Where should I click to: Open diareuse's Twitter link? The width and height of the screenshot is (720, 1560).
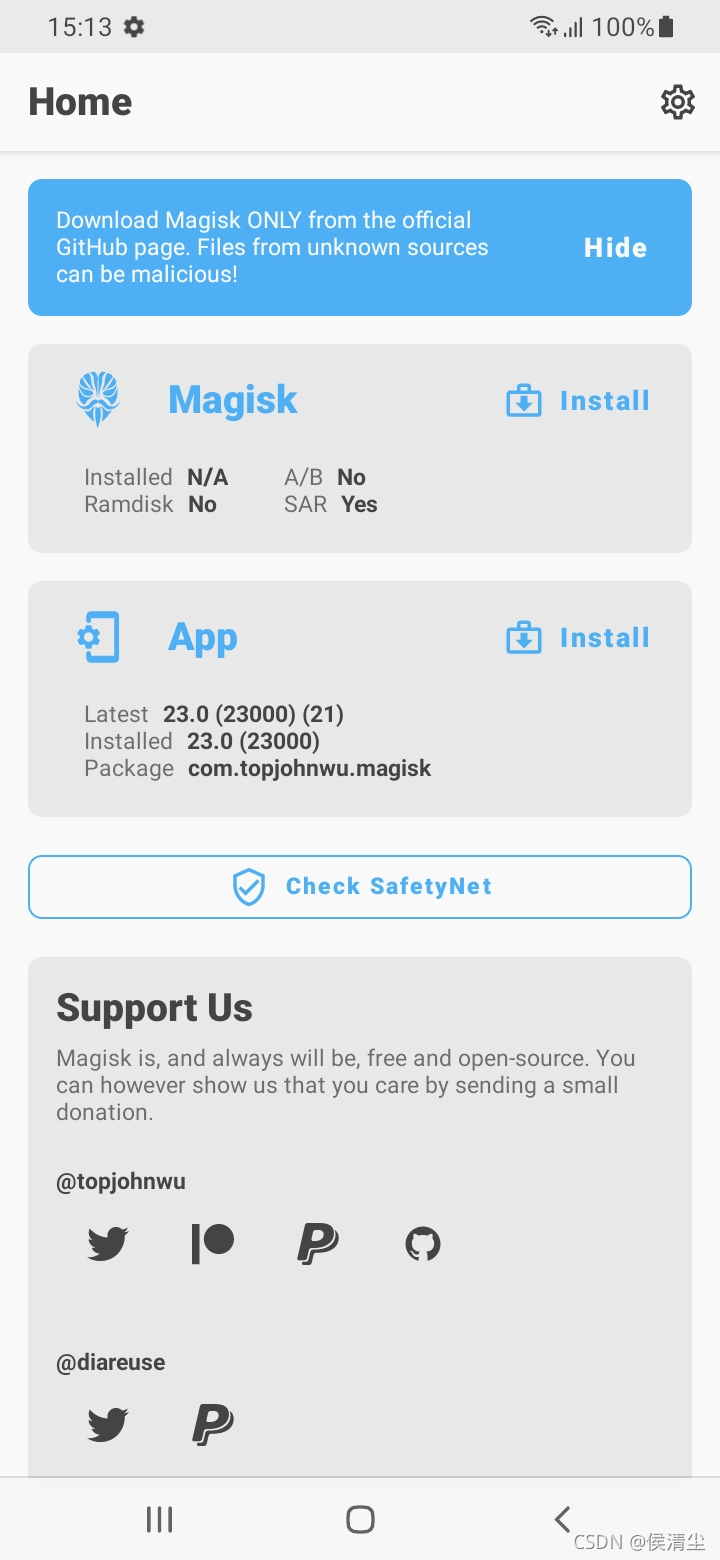(108, 1424)
